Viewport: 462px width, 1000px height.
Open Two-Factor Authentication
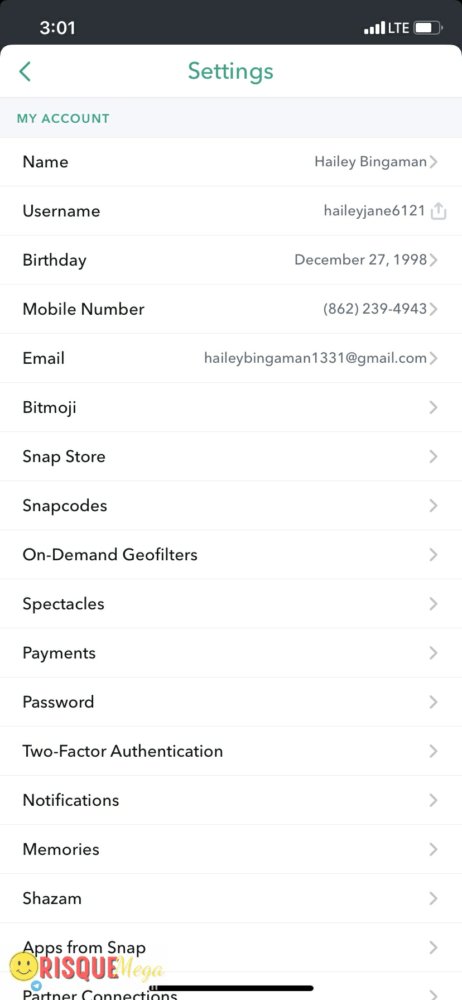point(231,751)
